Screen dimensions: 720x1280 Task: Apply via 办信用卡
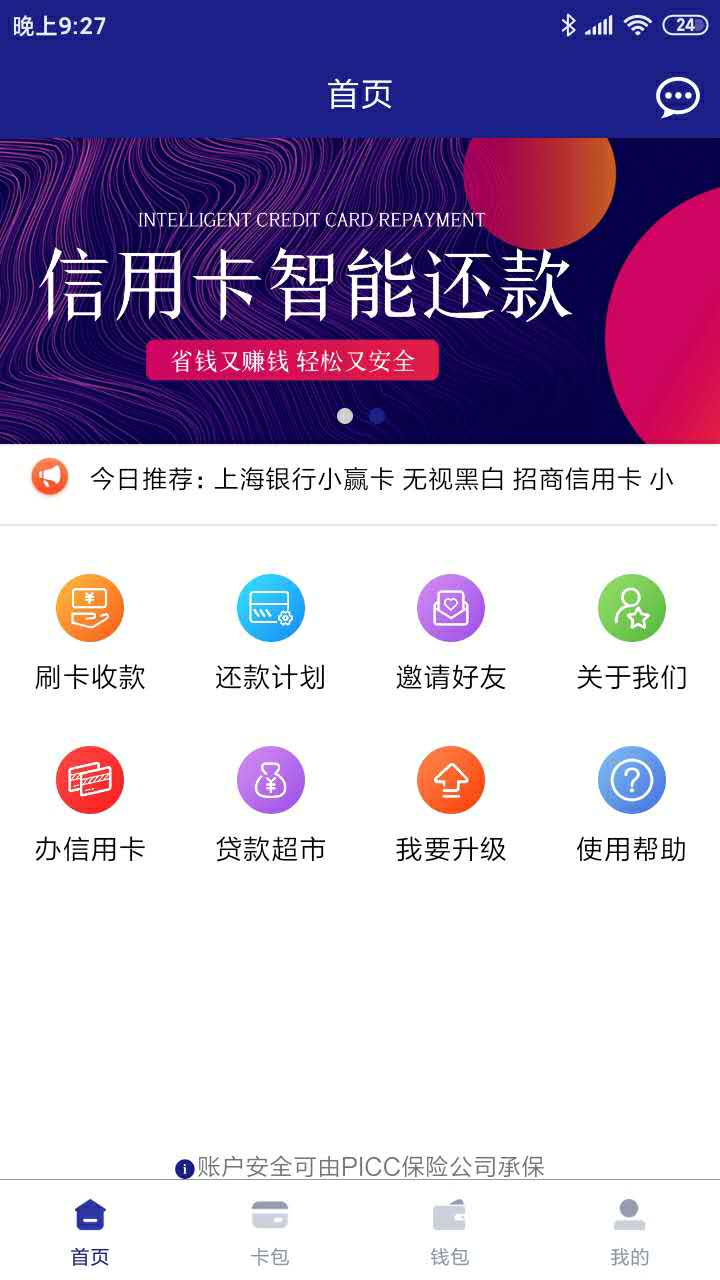click(x=90, y=804)
